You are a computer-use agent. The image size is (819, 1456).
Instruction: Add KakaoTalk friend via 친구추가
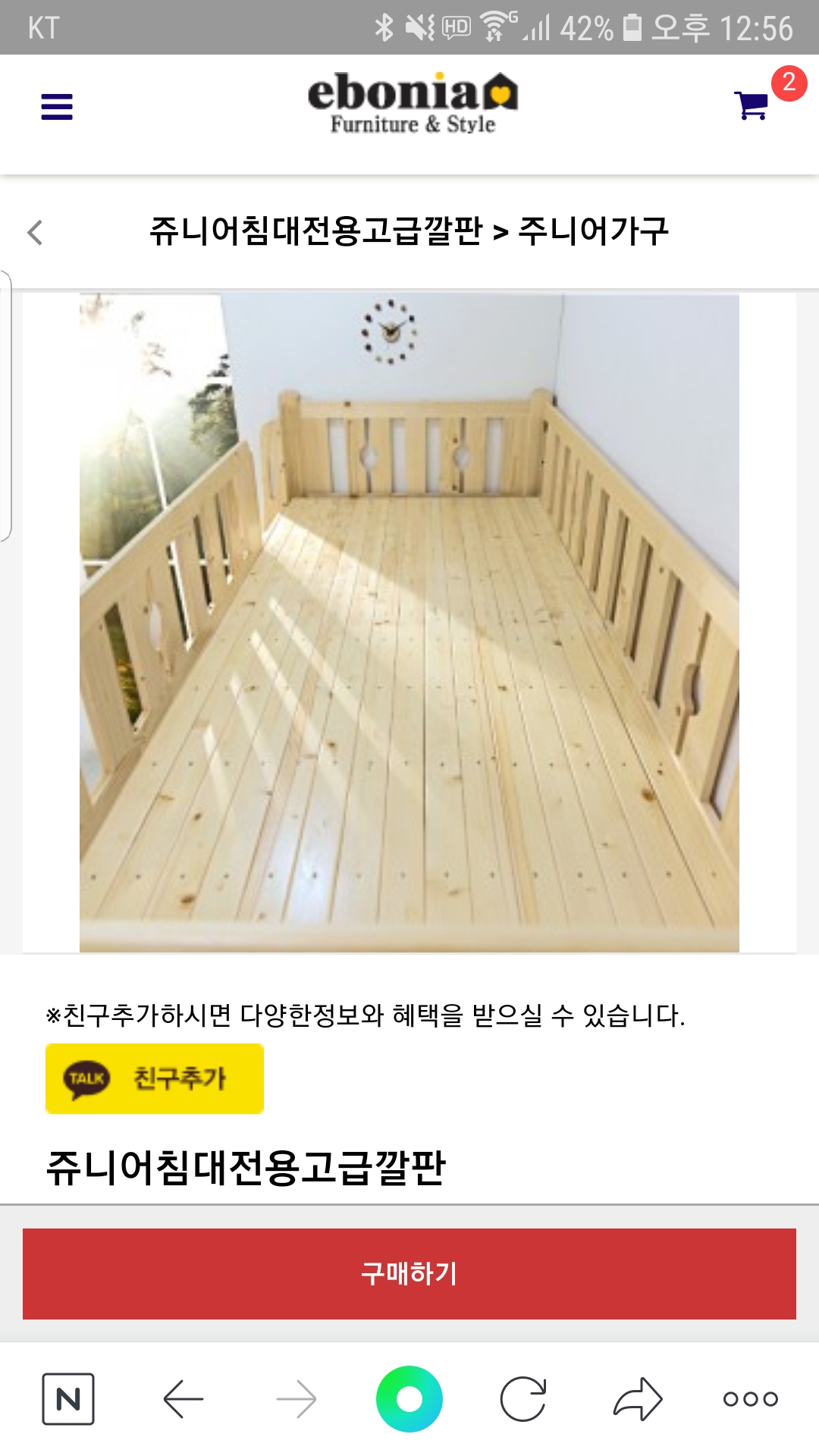(155, 1078)
